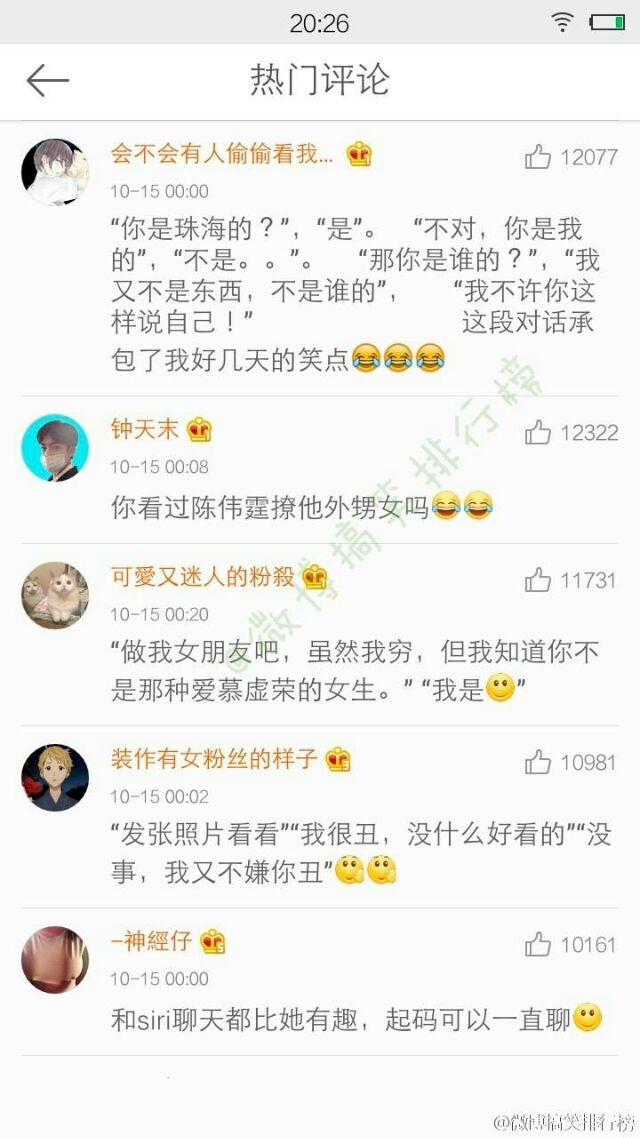Viewport: 640px width, 1138px height.
Task: Like -神經仔's comment about Siri
Action: click(x=538, y=944)
